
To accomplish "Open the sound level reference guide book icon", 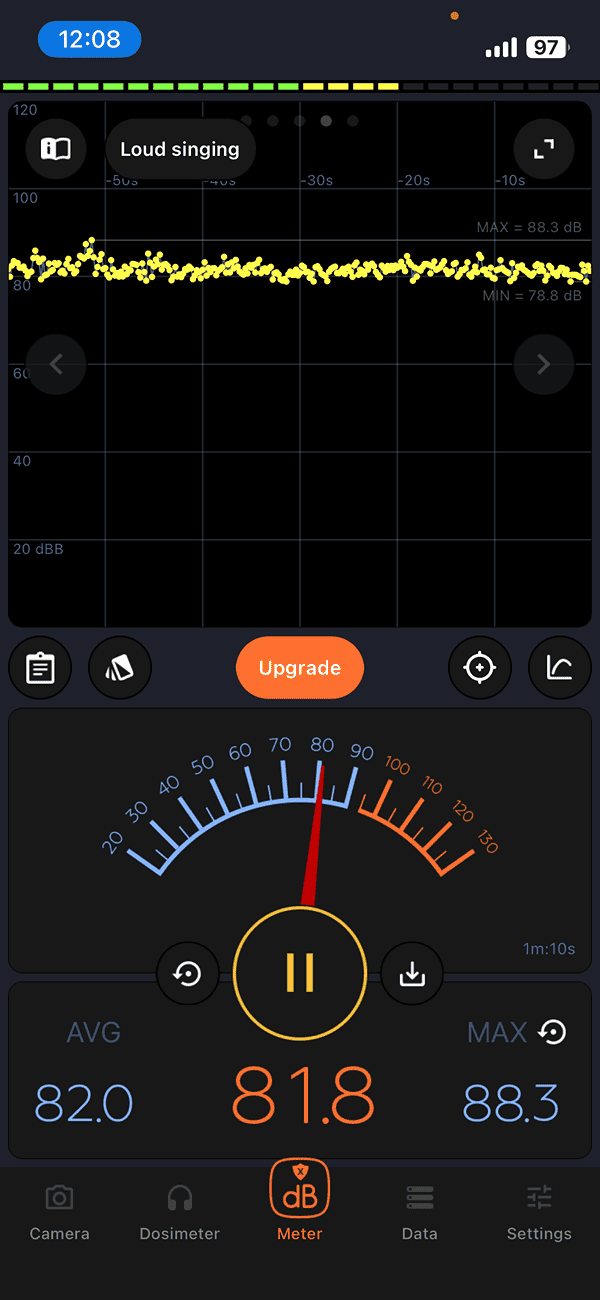I will point(56,150).
